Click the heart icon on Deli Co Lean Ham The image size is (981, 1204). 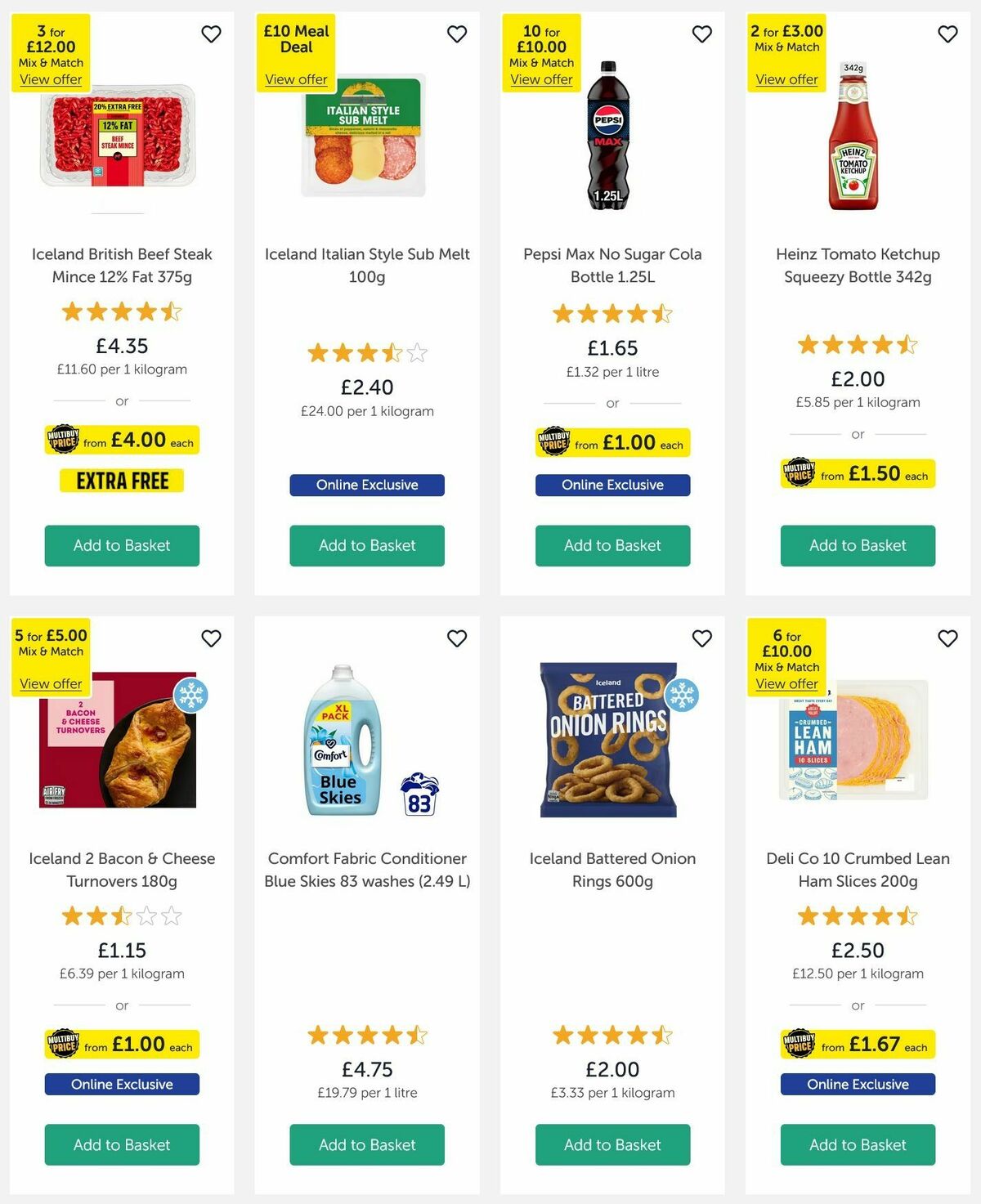(947, 638)
